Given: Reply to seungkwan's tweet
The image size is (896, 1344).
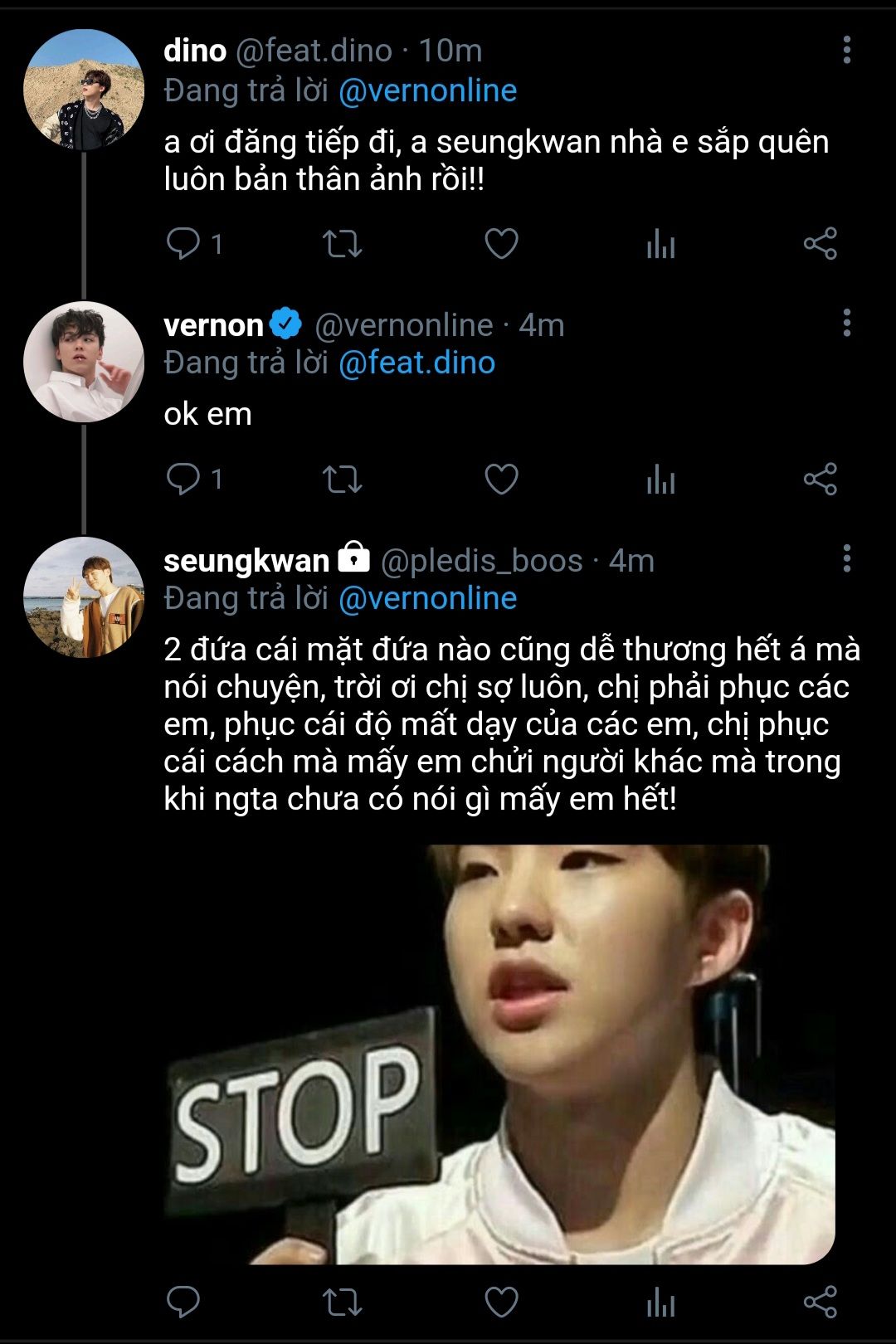Looking at the screenshot, I should pyautogui.click(x=183, y=1302).
